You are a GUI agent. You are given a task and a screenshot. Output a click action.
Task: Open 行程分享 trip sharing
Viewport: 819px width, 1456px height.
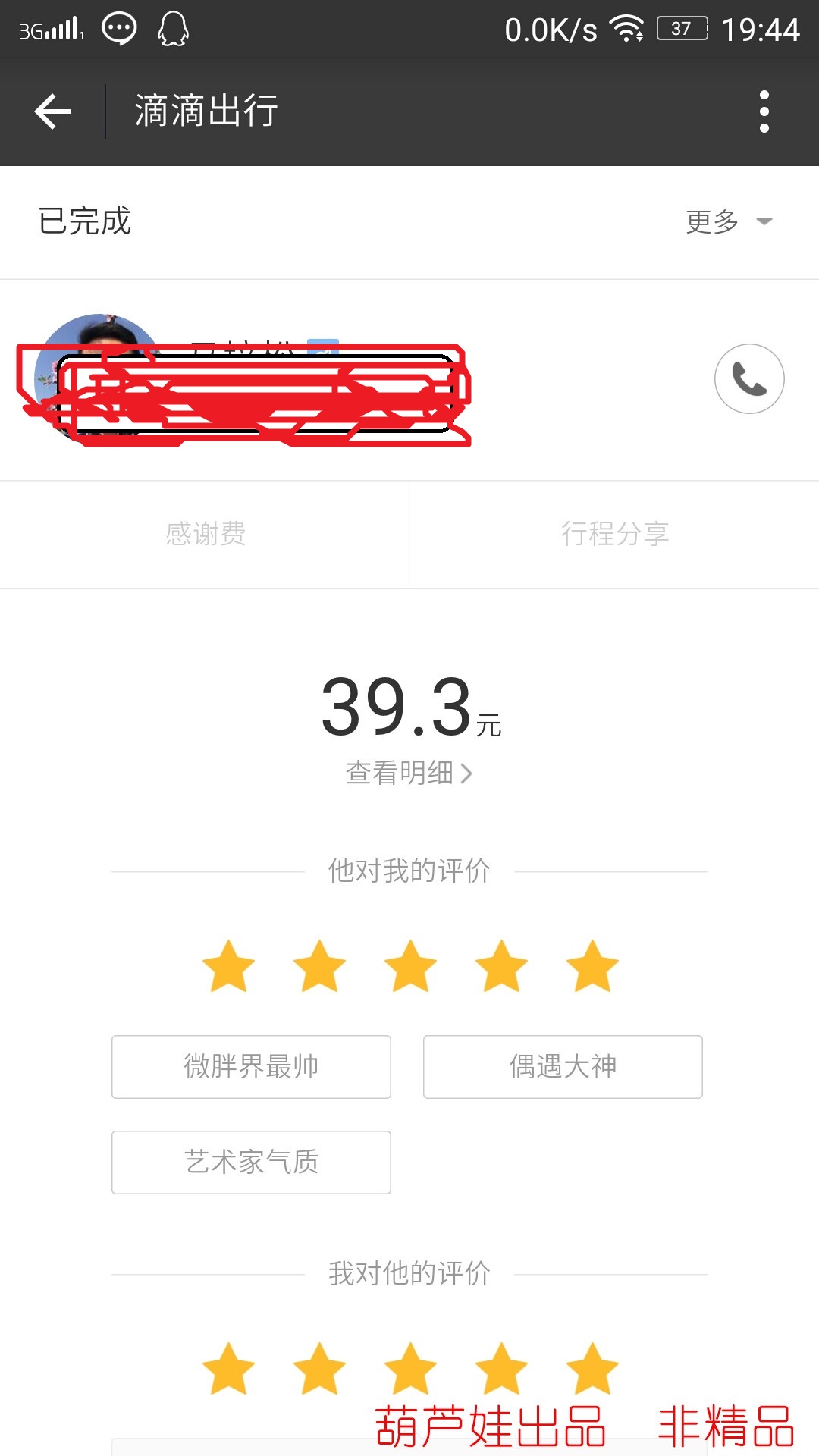[x=614, y=534]
